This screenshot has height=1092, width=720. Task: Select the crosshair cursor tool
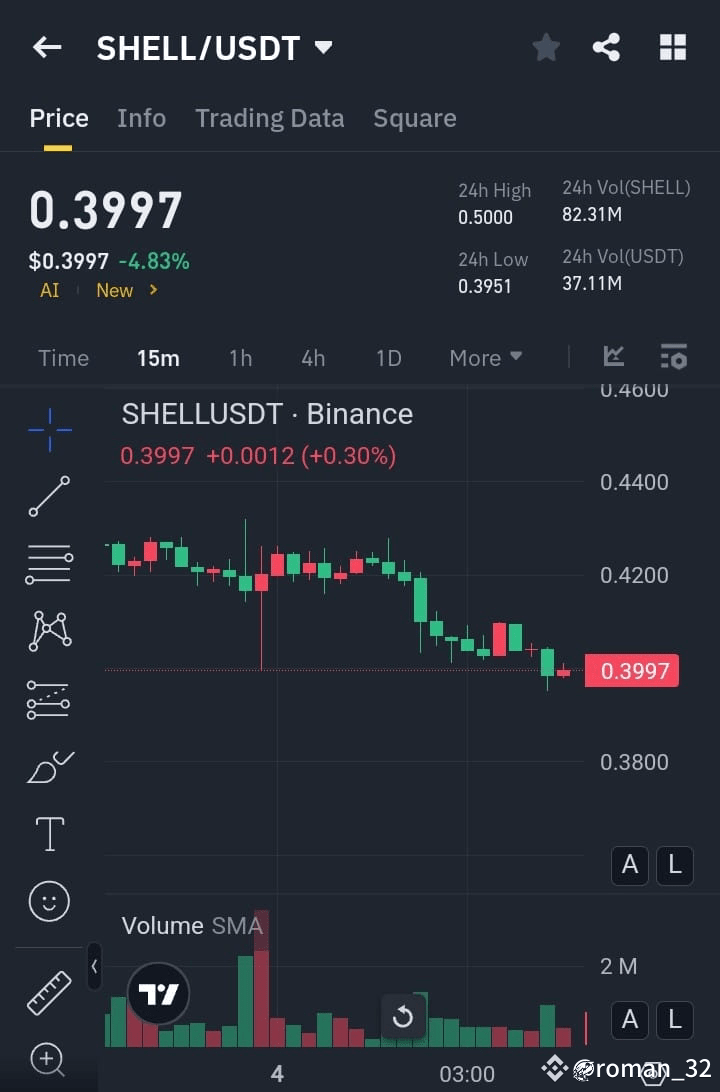(48, 430)
